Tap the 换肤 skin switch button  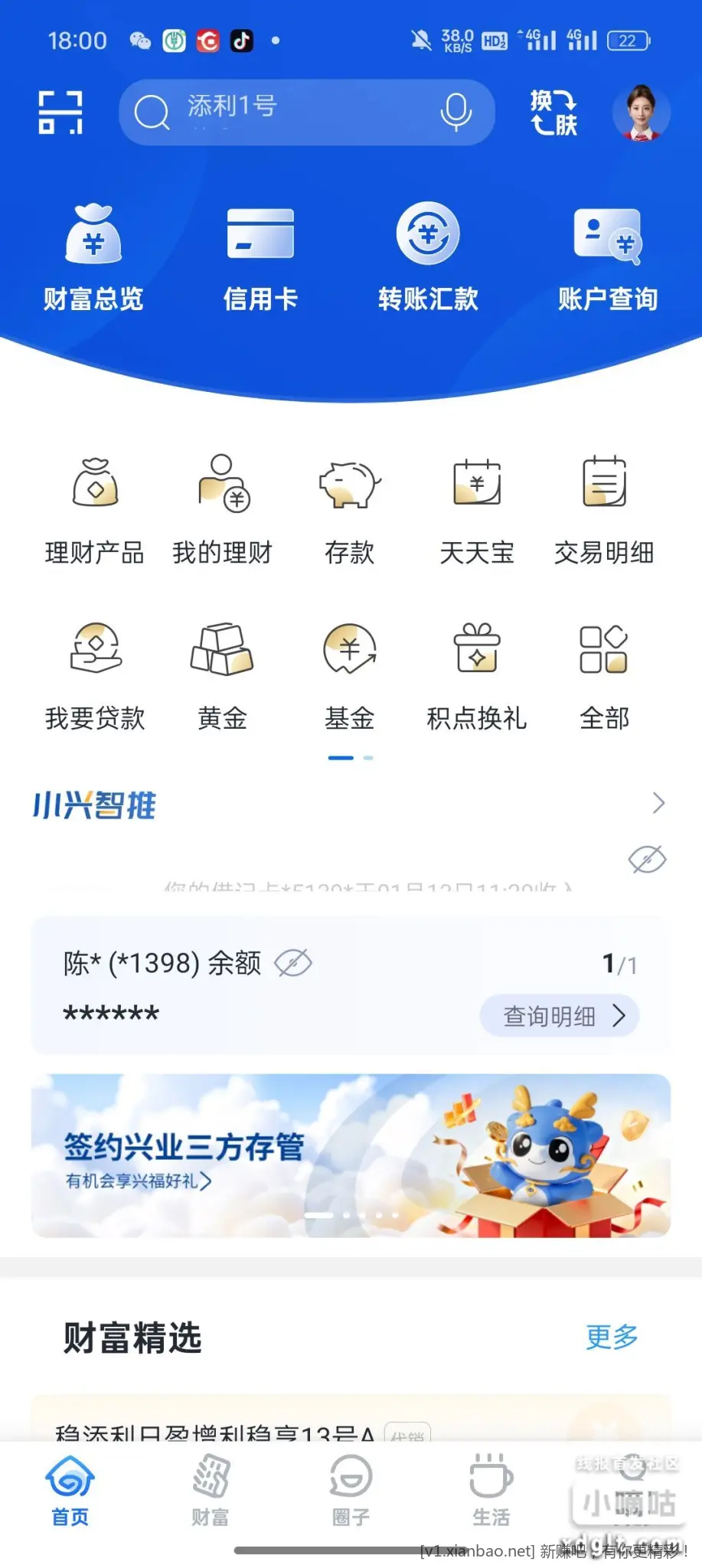[x=553, y=113]
